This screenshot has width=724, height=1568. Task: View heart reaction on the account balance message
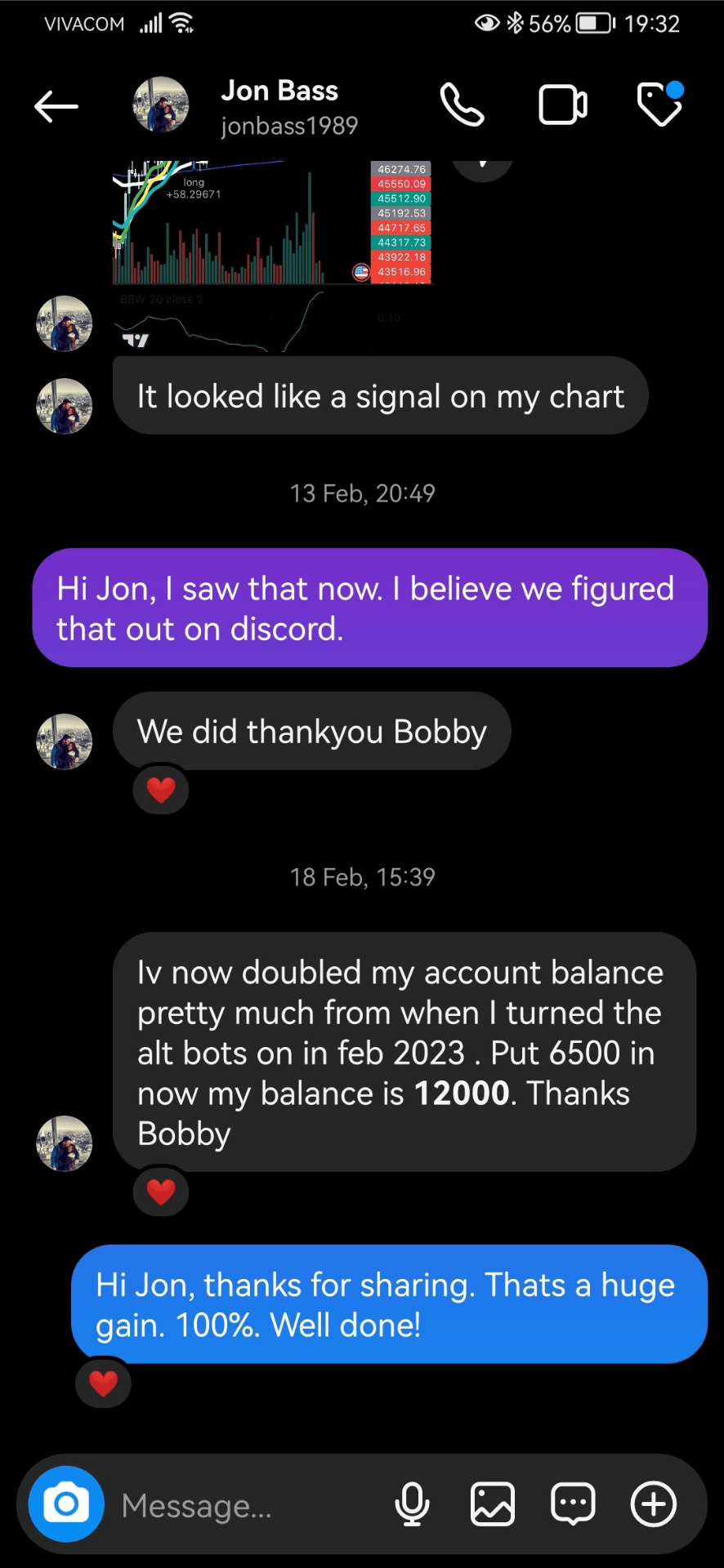click(x=161, y=1192)
